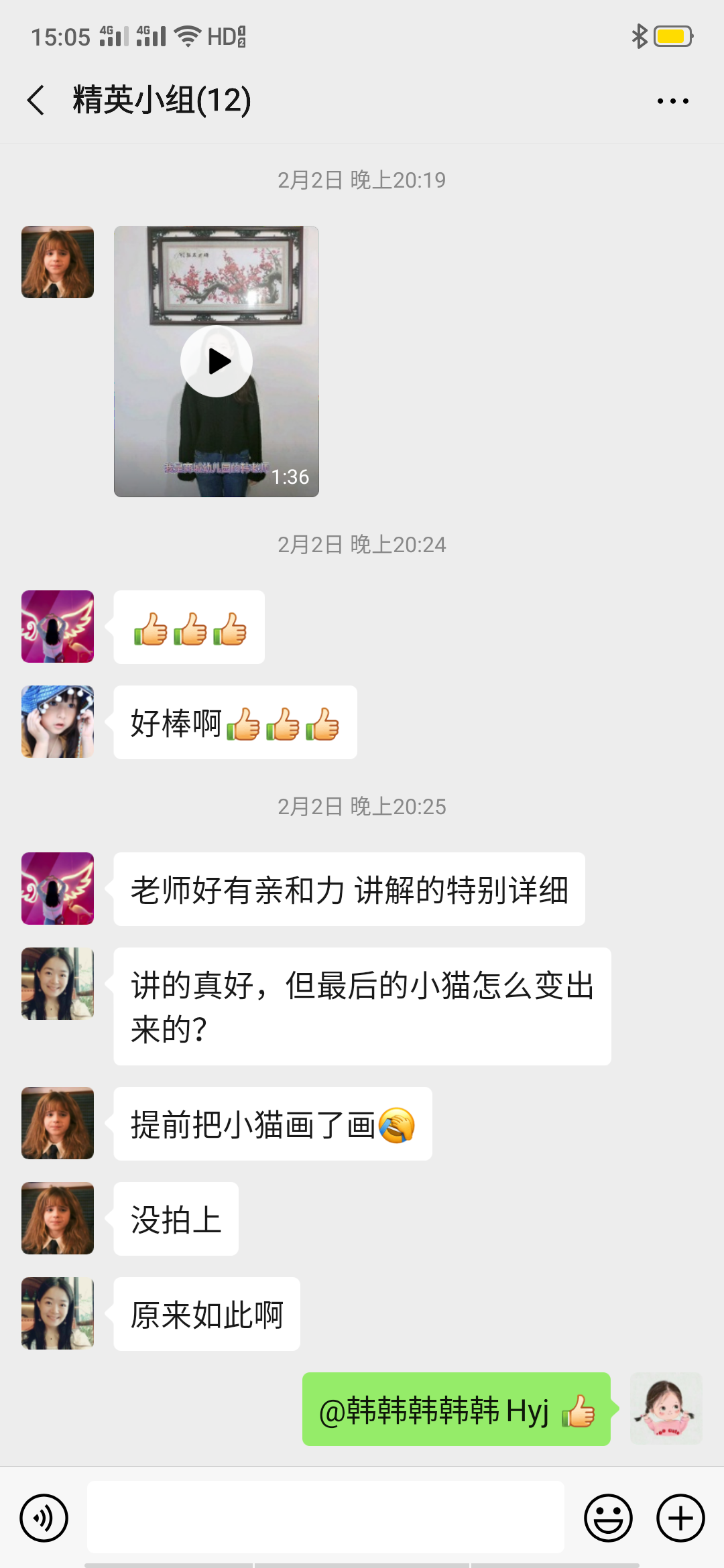This screenshot has width=724, height=1568.
Task: Open my own avatar beside @韩韩韩韩韩 message
Action: click(x=666, y=1409)
